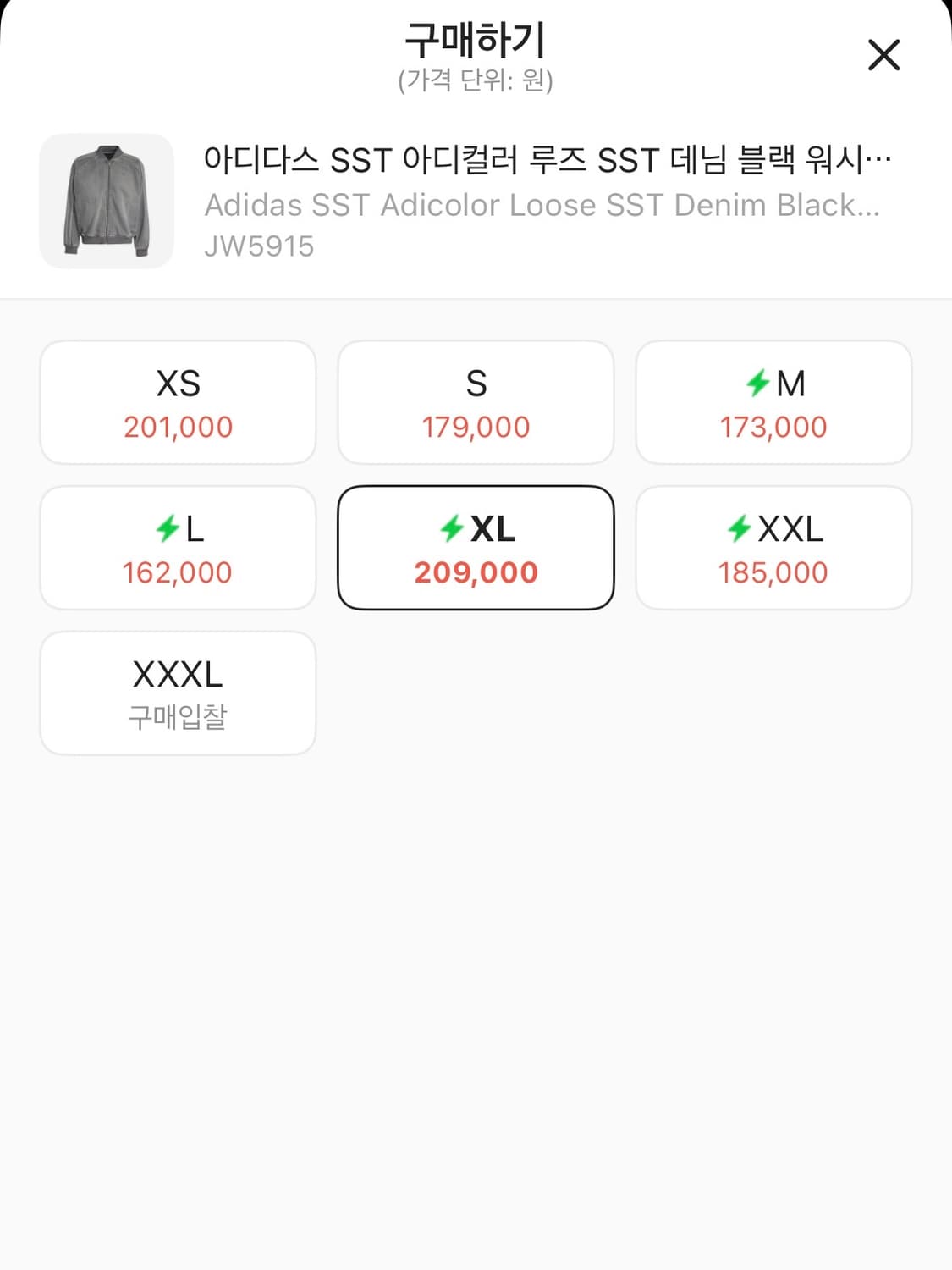Choose XXXL to place a purchase bid
The image size is (952, 1270).
[x=177, y=693]
